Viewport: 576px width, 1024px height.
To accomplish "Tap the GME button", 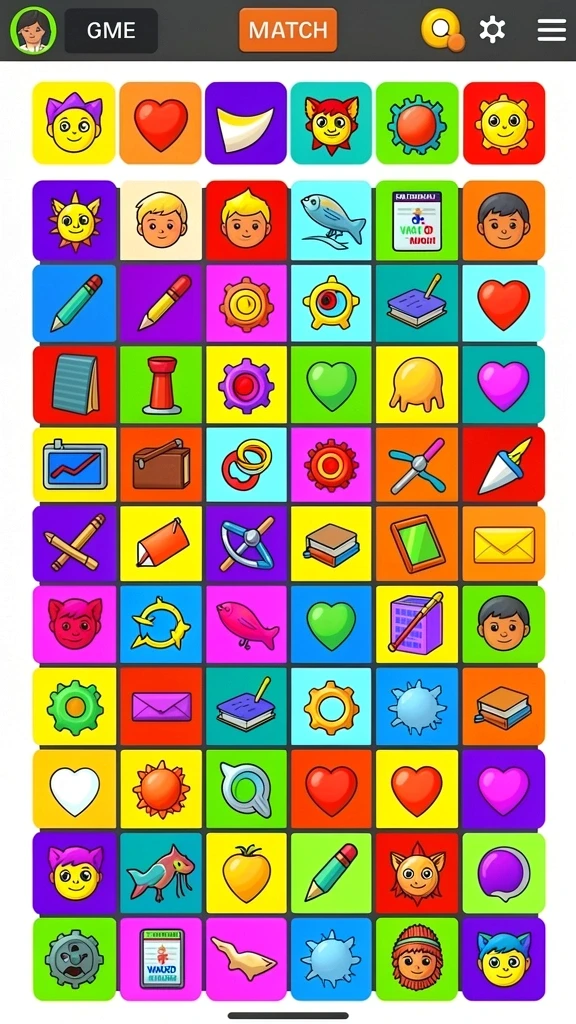I will pos(111,30).
